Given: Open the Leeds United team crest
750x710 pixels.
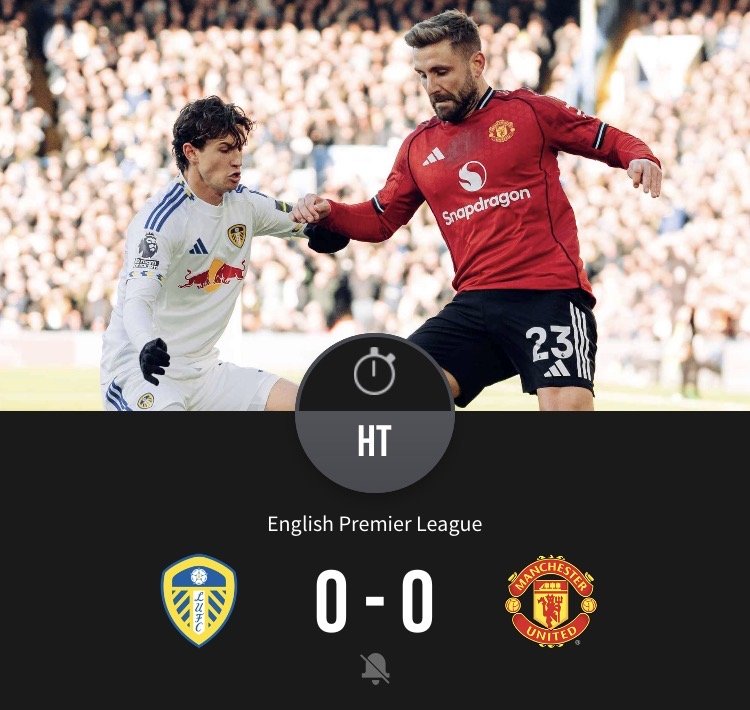Looking at the screenshot, I should click(x=199, y=601).
